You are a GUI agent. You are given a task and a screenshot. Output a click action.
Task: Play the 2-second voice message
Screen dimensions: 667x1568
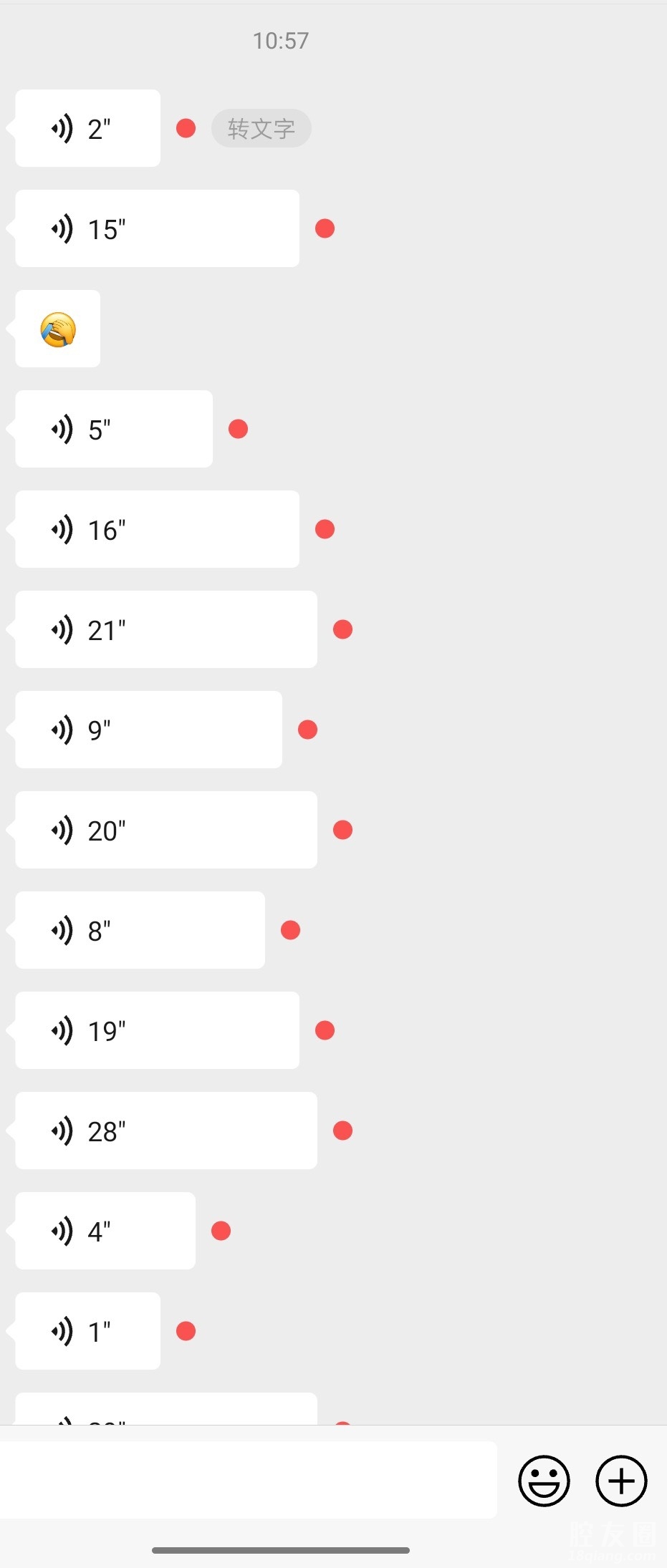[x=87, y=129]
